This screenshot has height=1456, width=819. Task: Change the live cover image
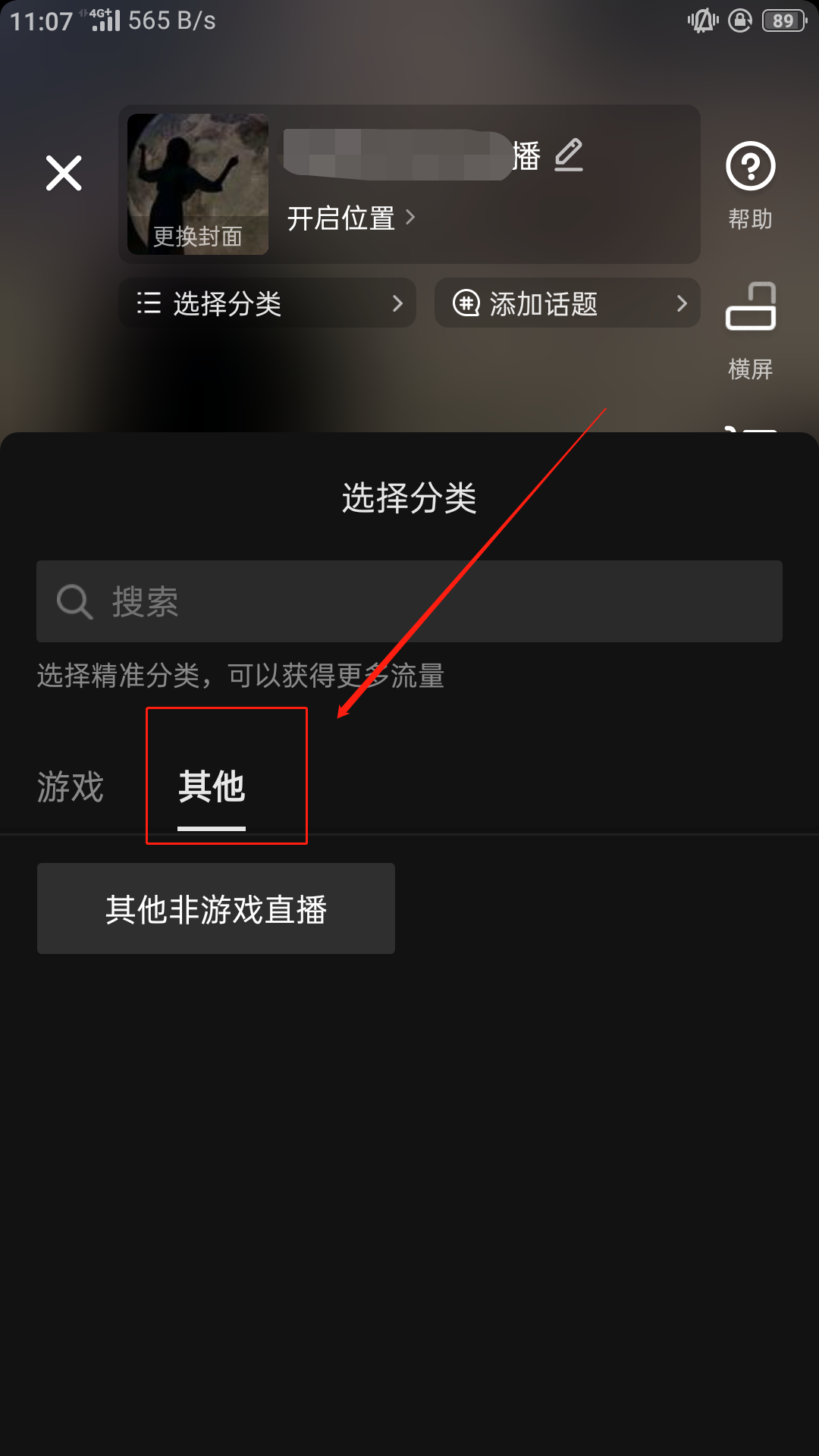197,185
